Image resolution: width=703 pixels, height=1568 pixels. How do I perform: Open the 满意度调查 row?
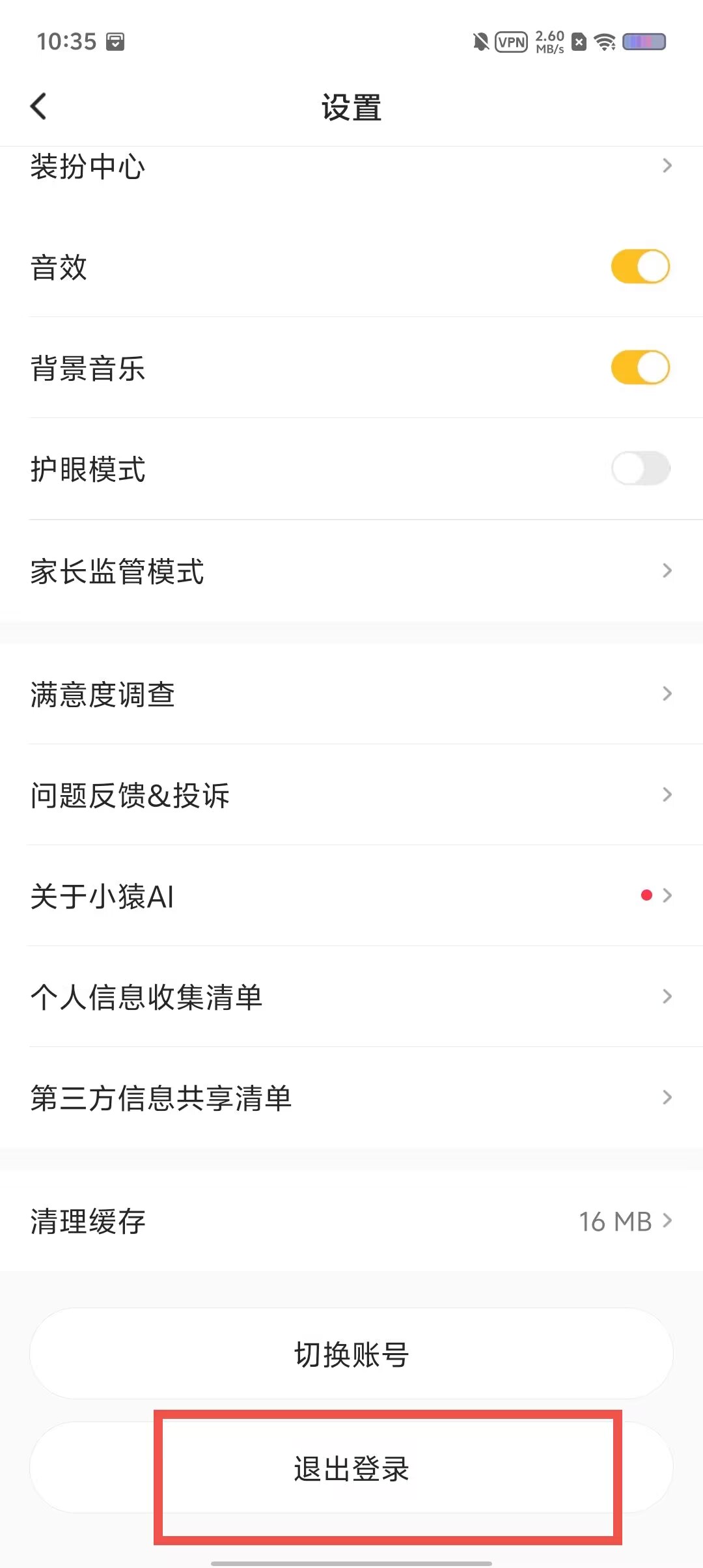[x=351, y=693]
